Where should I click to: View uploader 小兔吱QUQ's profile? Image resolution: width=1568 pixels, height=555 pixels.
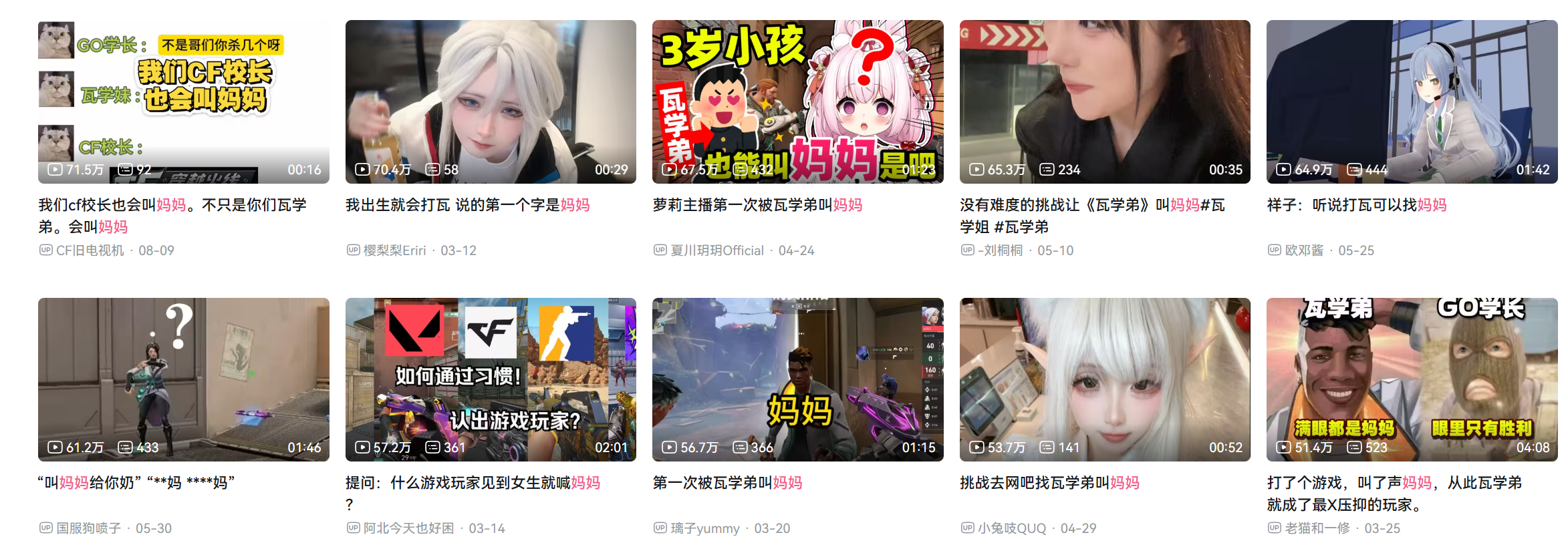[x=1011, y=528]
